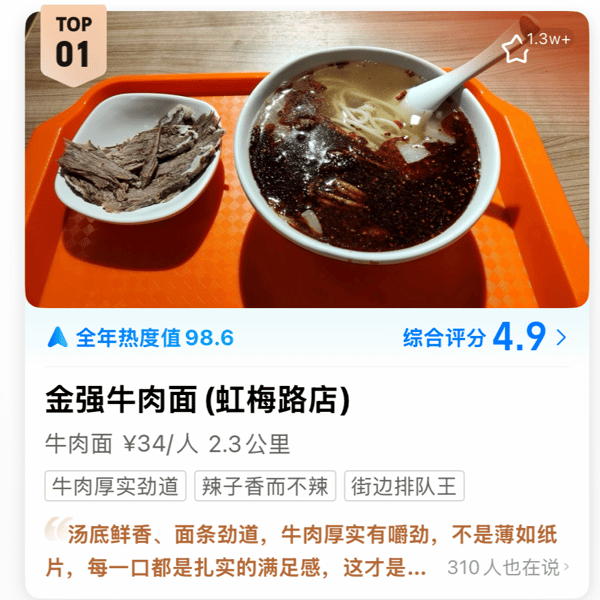This screenshot has height=600, width=600.
Task: Favorite the restaurant with the star icon
Action: [x=515, y=47]
